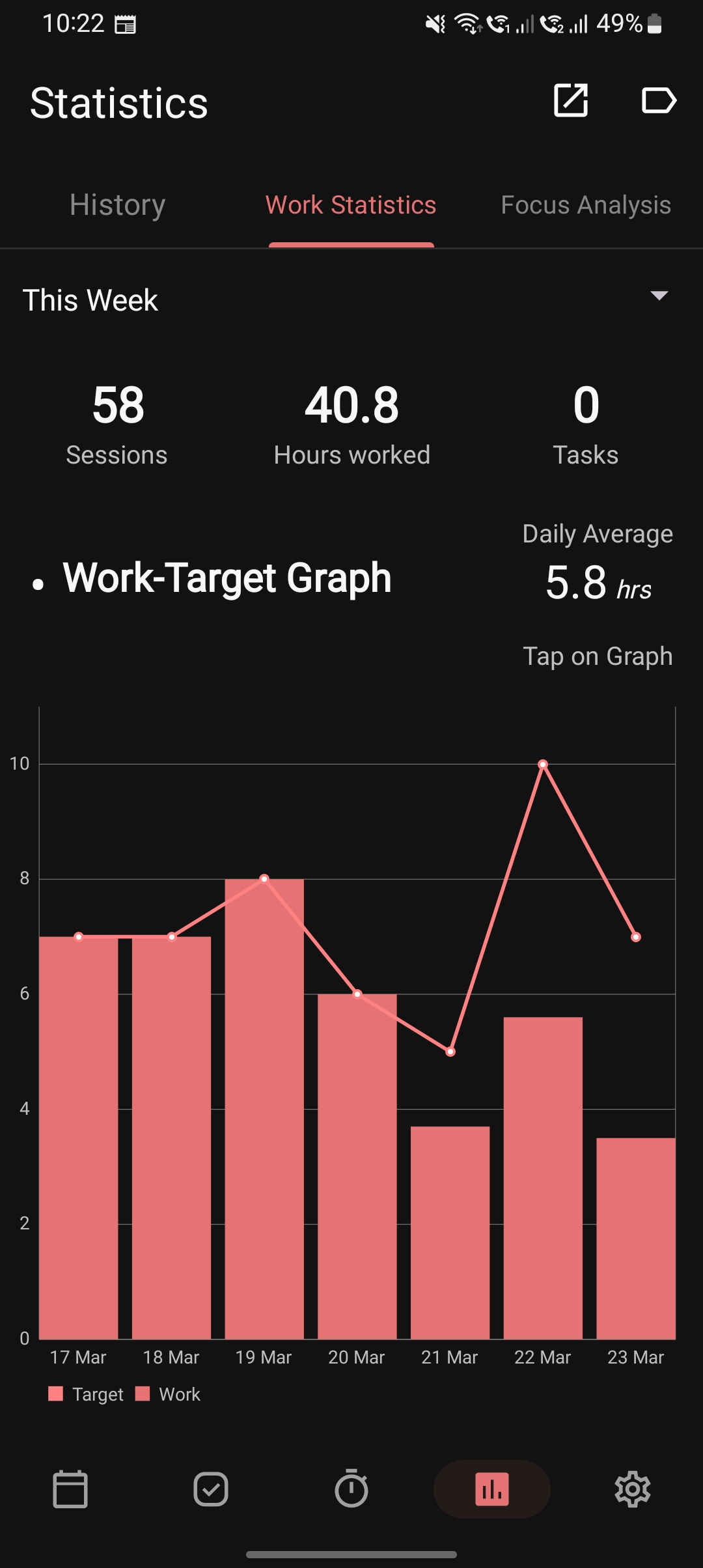703x1568 pixels.
Task: Select the Work Statistics tab
Action: 351,205
